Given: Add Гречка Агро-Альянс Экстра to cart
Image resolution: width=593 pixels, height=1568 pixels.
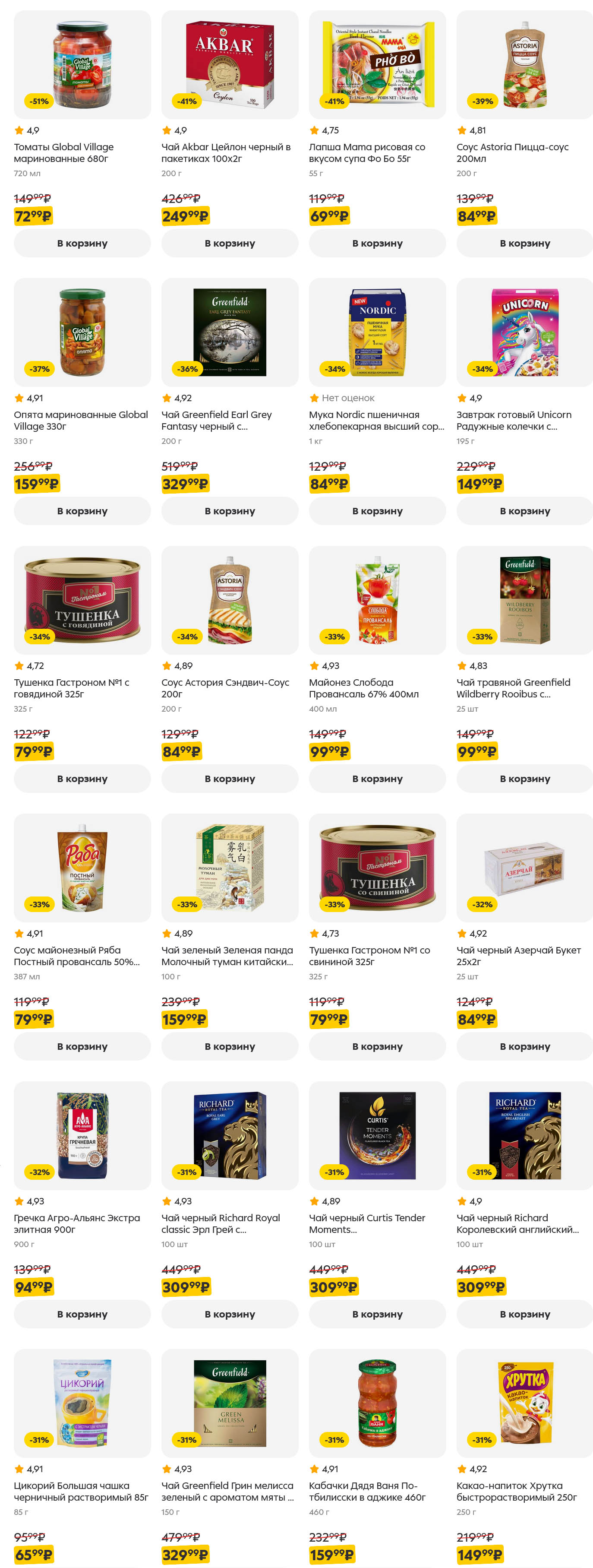Looking at the screenshot, I should tap(82, 1315).
